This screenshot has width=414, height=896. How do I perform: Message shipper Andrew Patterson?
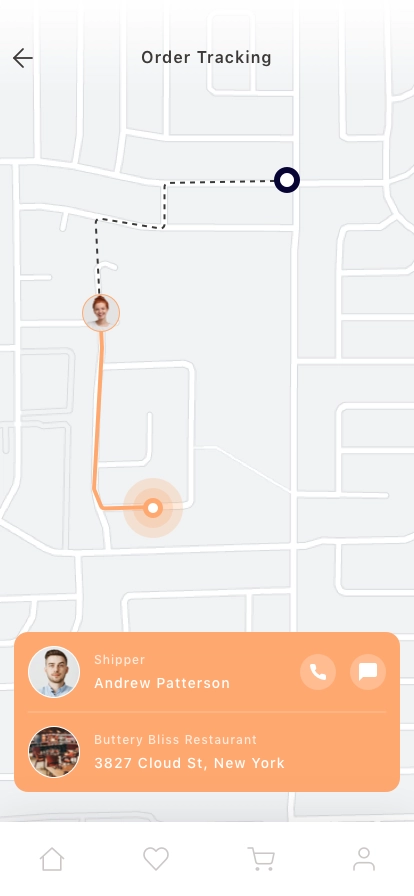368,672
